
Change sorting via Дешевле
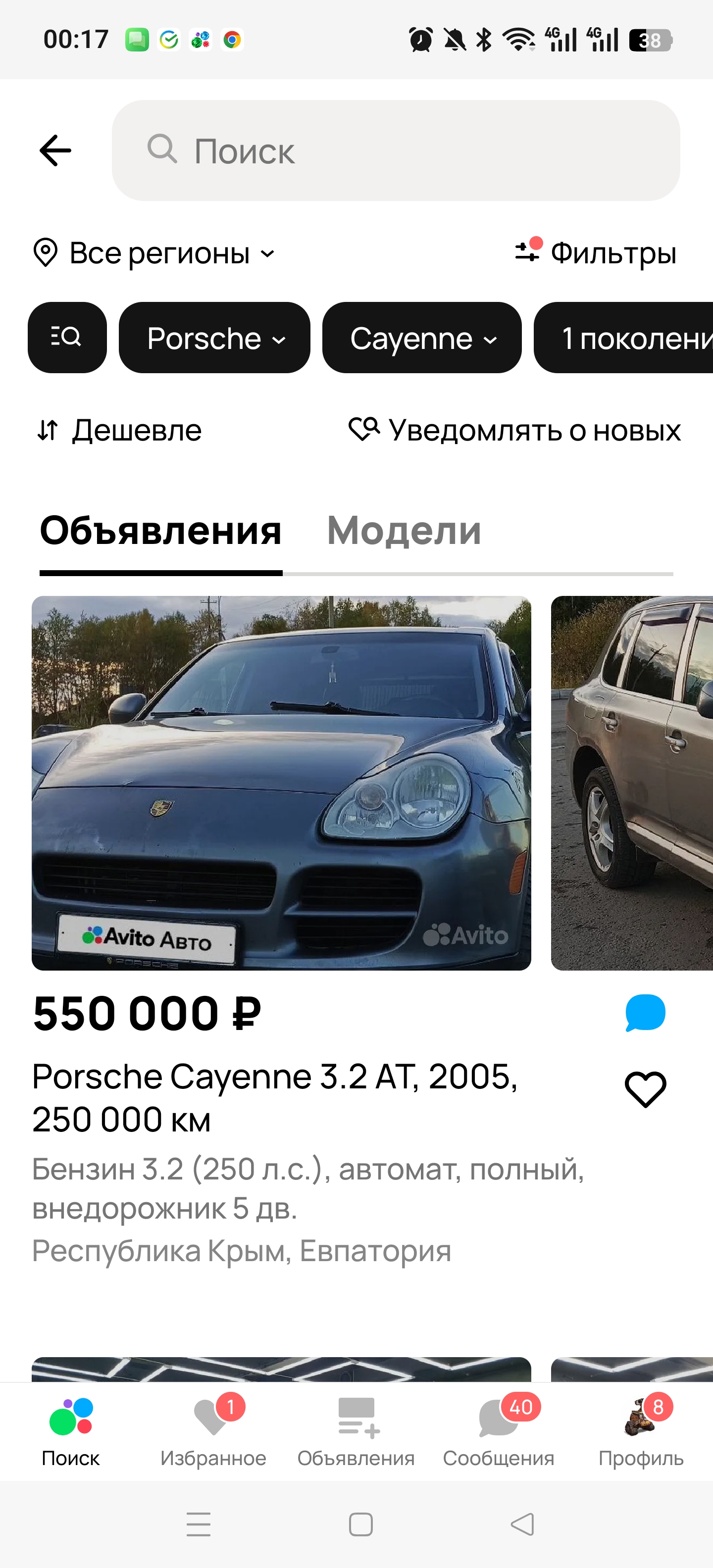[x=119, y=430]
